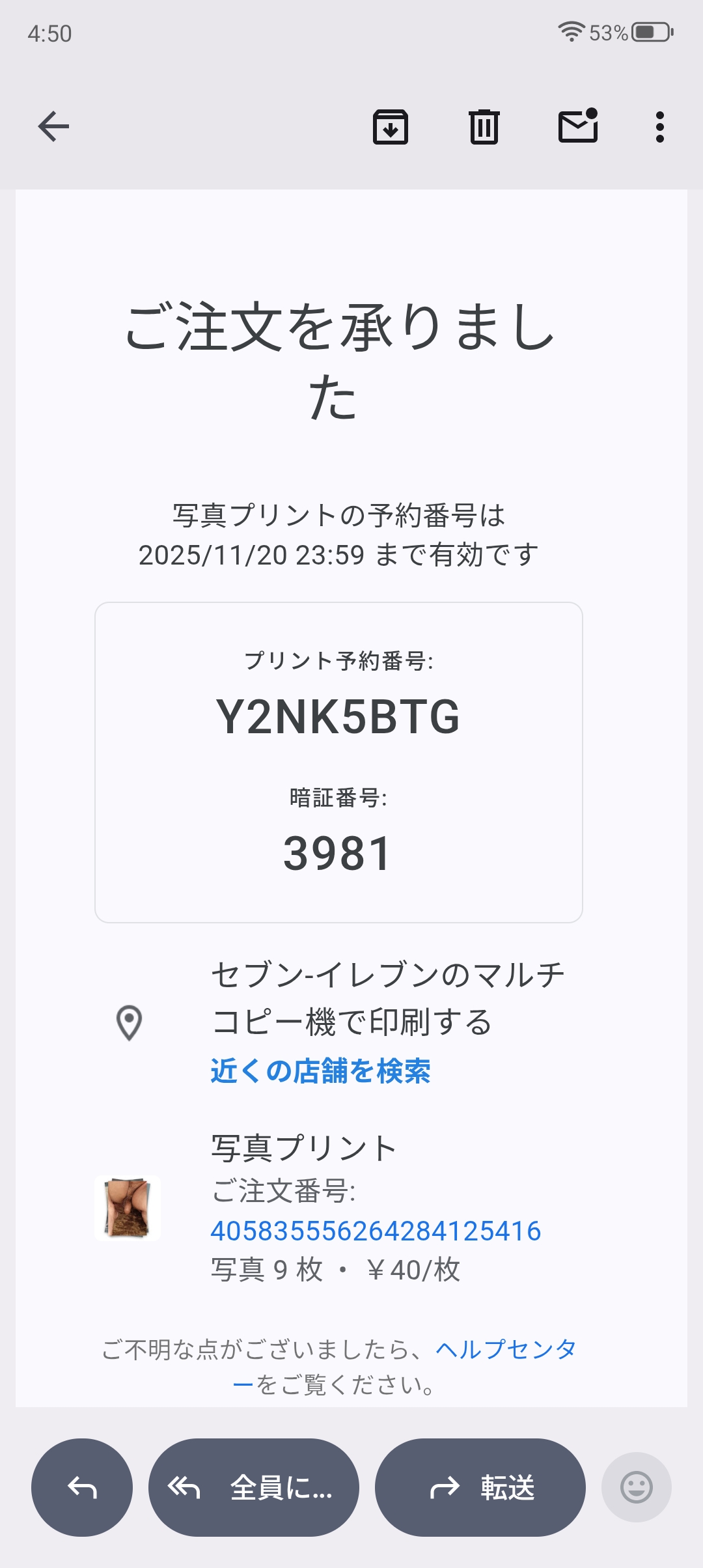Open the overflow menu
Image resolution: width=703 pixels, height=1568 pixels.
click(659, 126)
